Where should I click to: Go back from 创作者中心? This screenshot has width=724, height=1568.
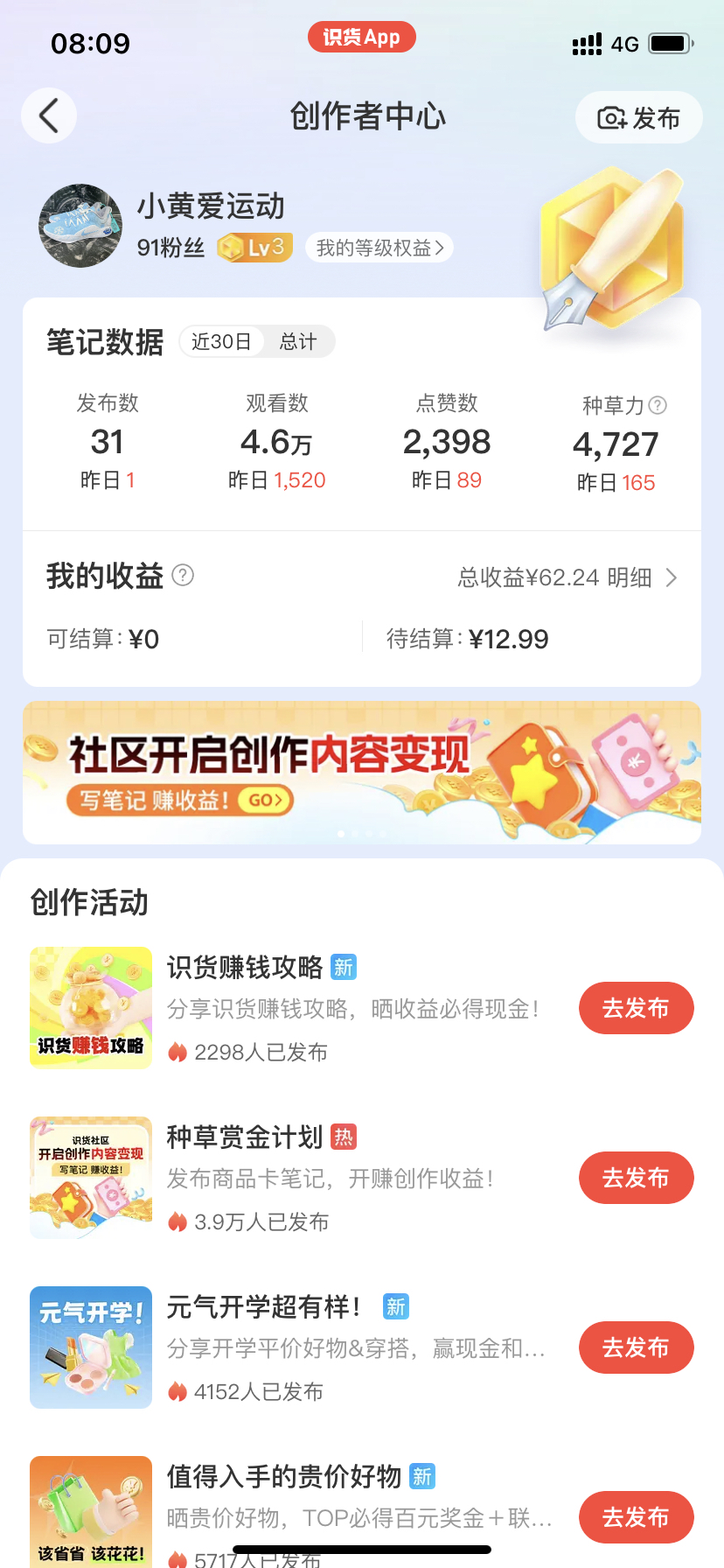[x=49, y=116]
